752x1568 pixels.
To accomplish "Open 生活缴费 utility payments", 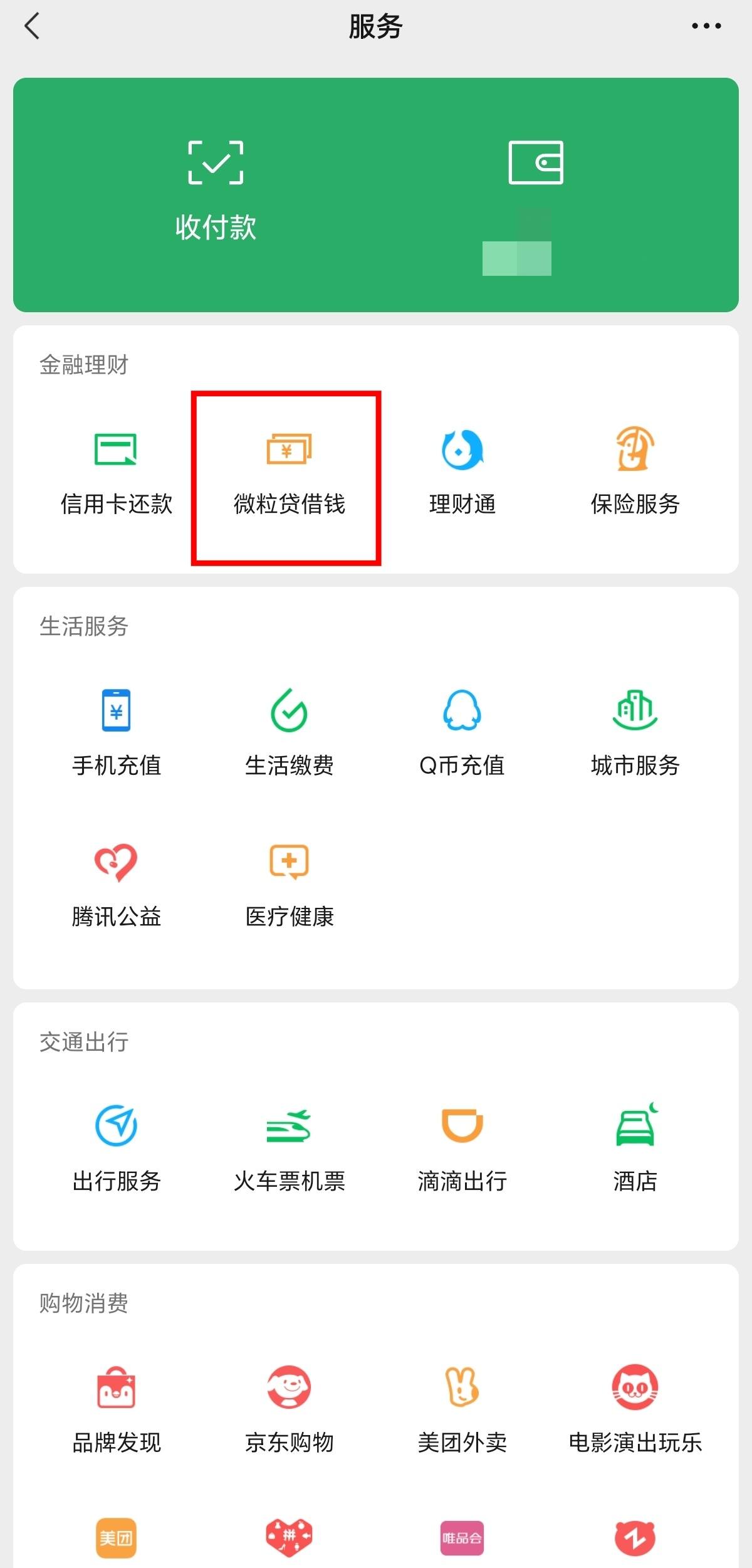I will pos(288,730).
